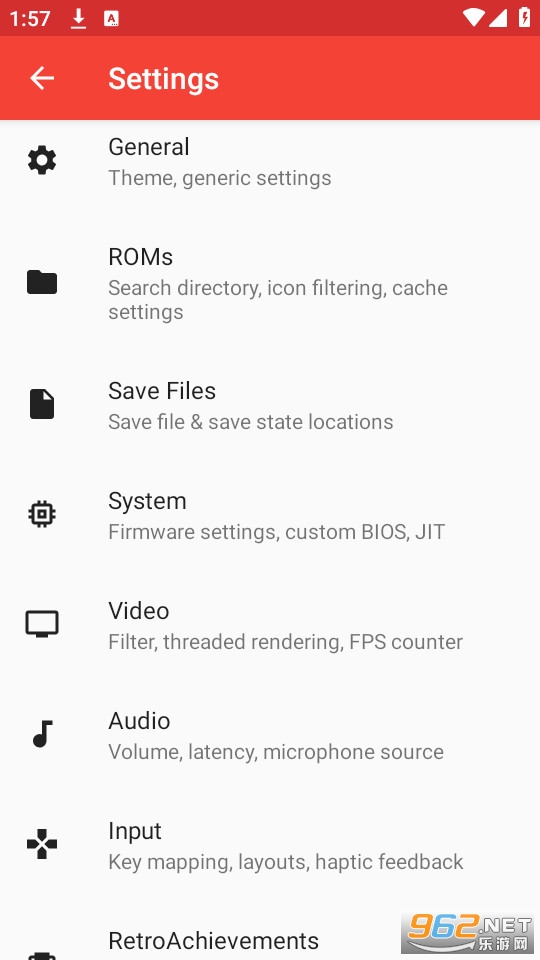This screenshot has width=540, height=960.
Task: Open Video settings
Action: (270, 625)
